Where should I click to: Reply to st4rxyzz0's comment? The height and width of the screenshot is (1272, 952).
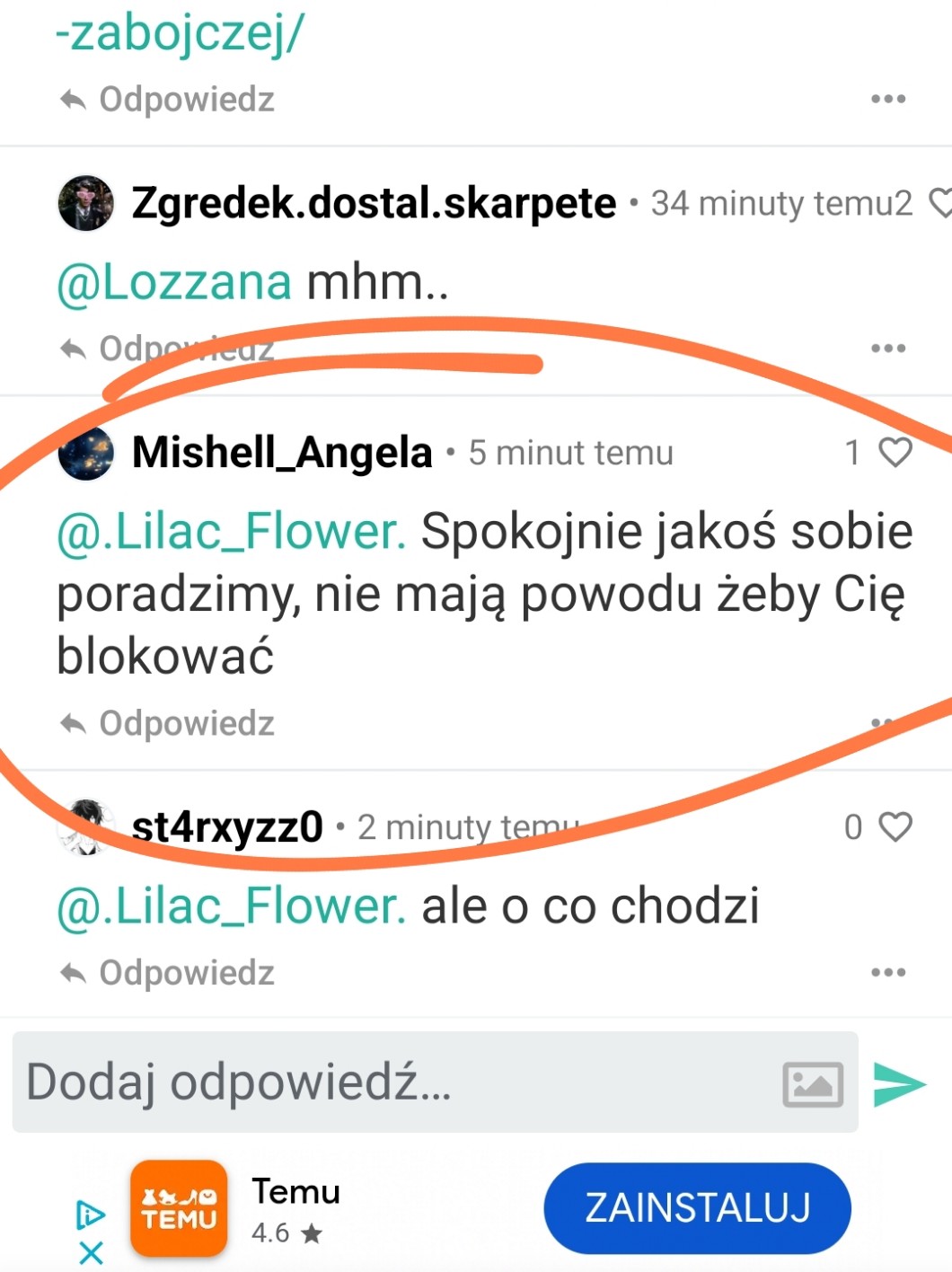(x=169, y=973)
